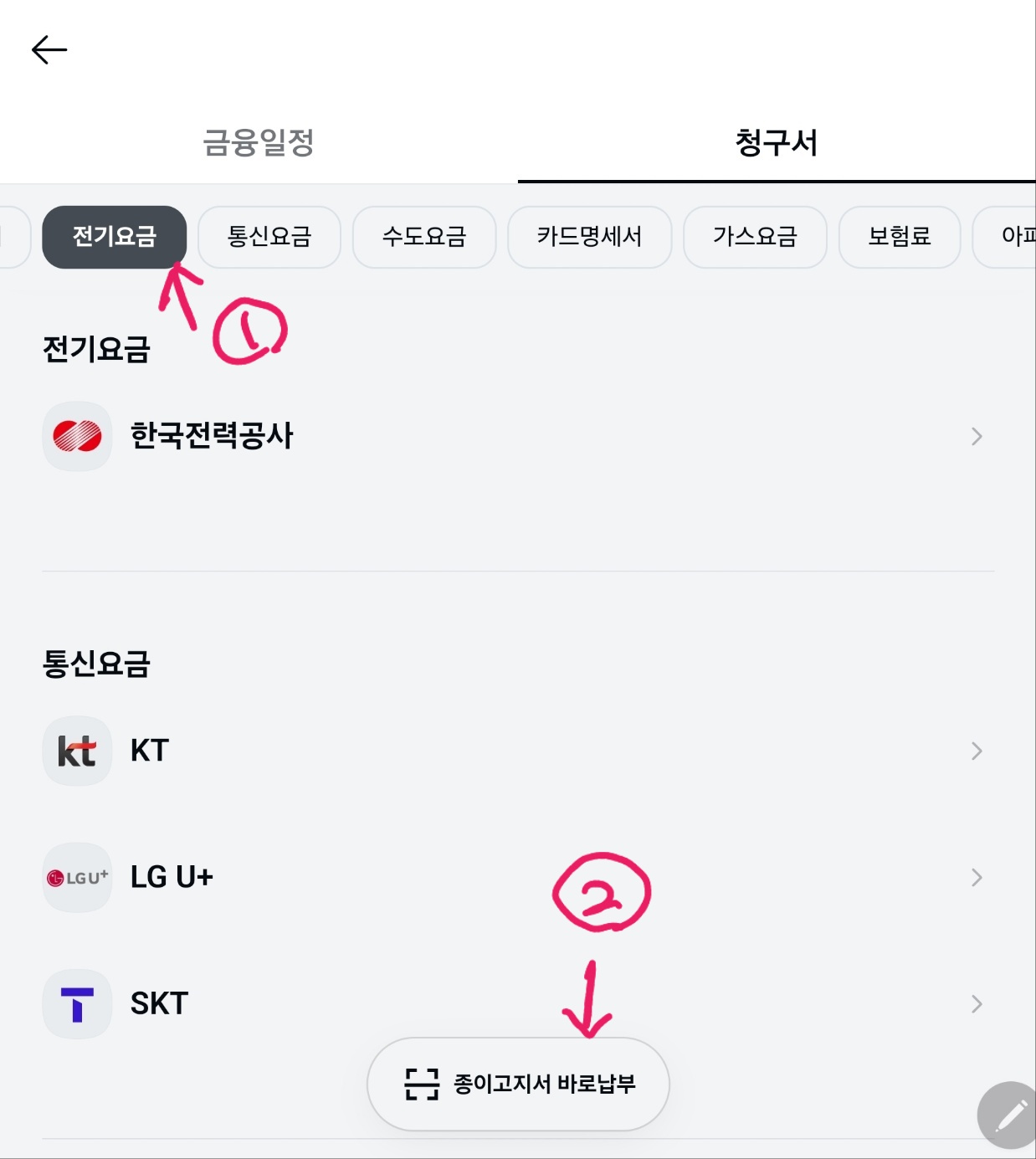Select the SKT provider logo
Viewport: 1036px width, 1159px height.
pos(77,1003)
